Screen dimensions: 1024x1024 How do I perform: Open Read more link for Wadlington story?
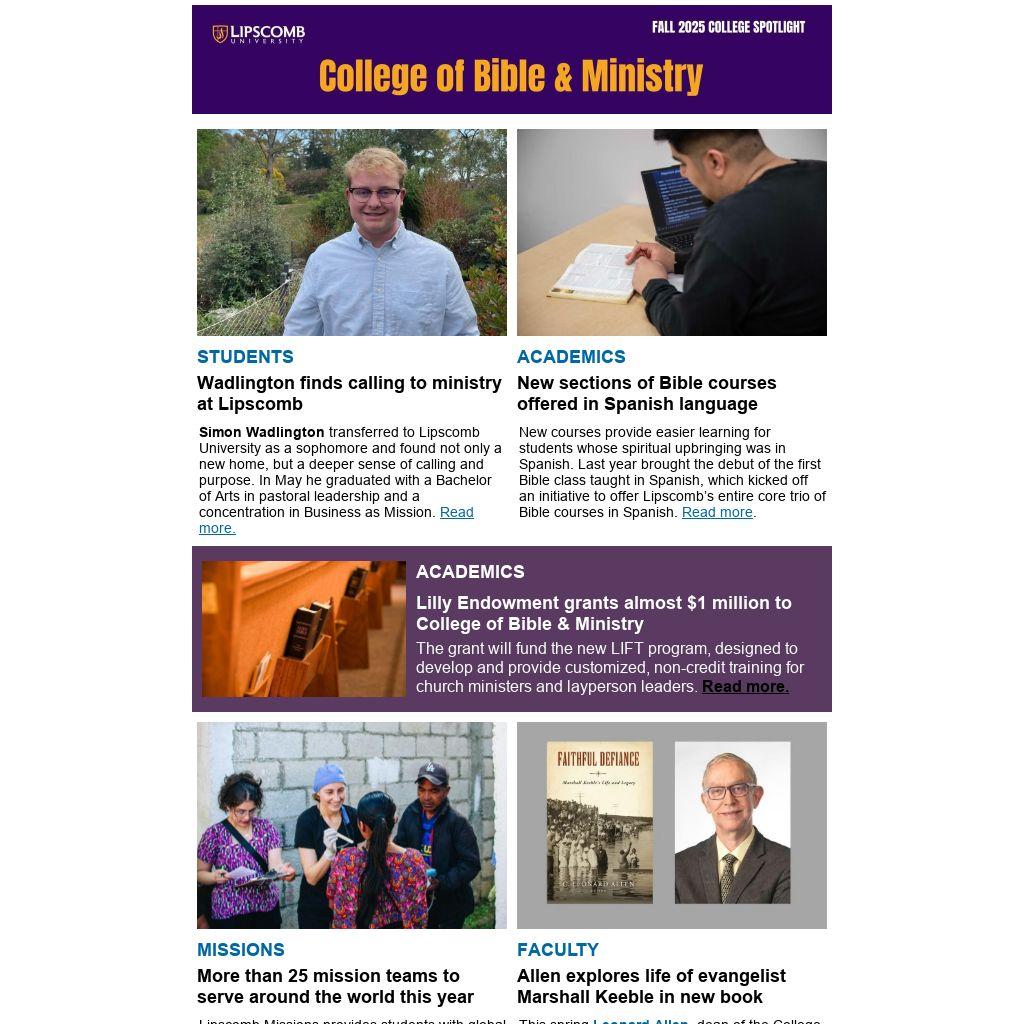pyautogui.click(x=456, y=513)
